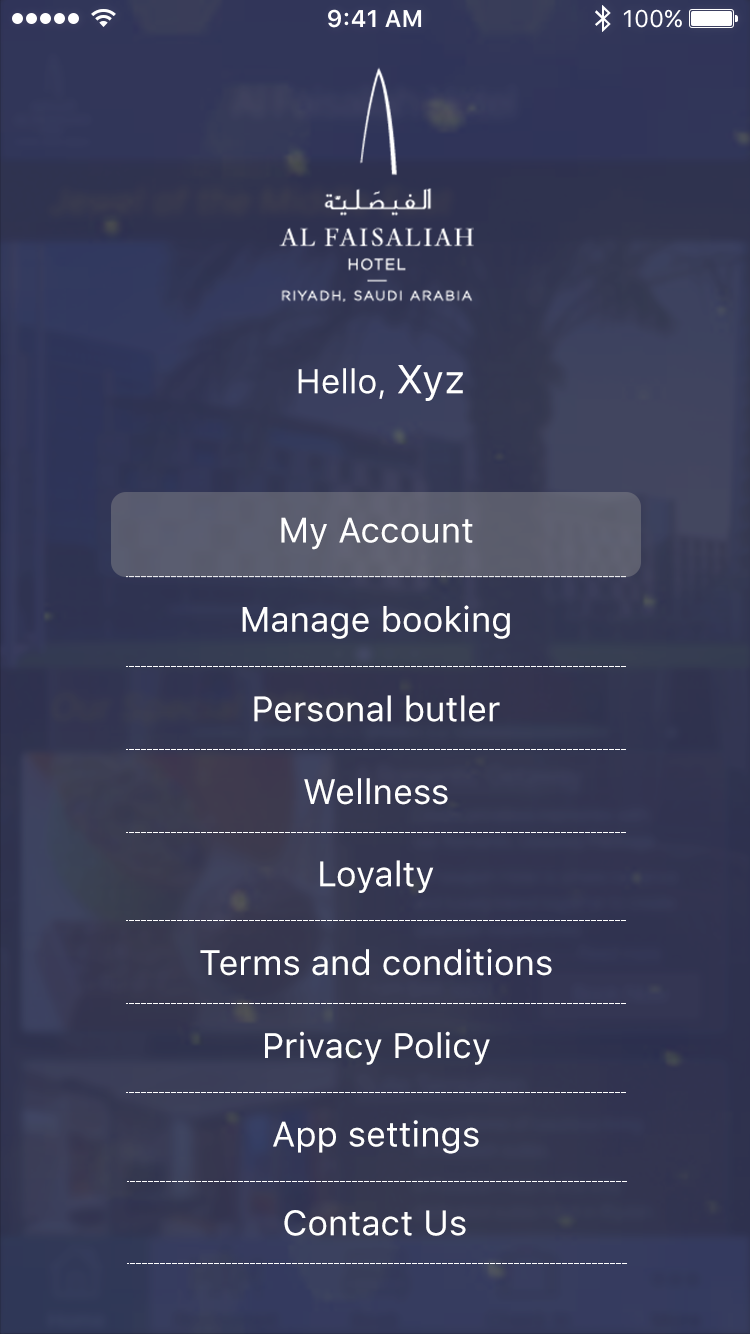Open the Wellness section

pos(376,792)
